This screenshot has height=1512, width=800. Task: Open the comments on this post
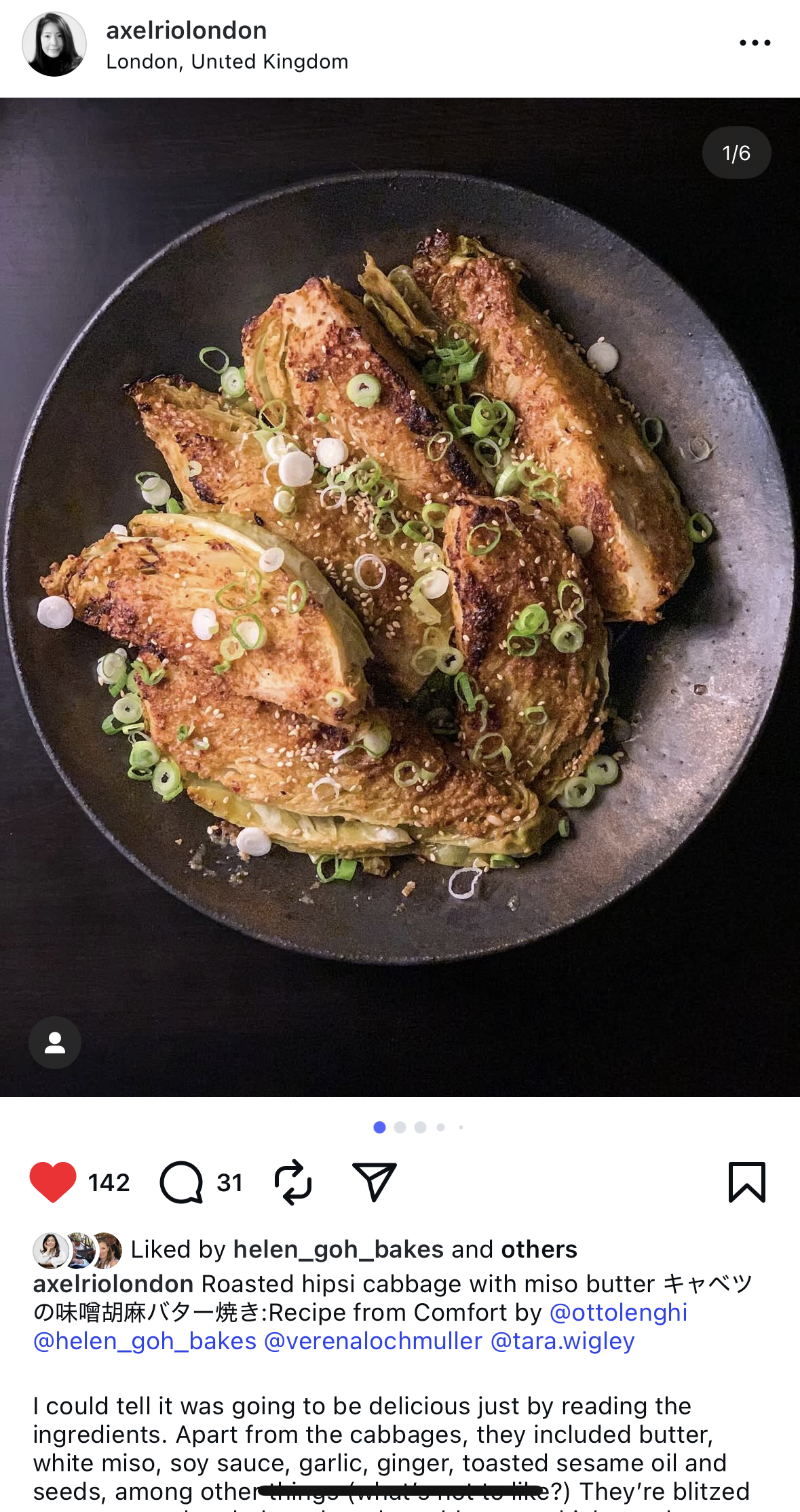tap(182, 1182)
